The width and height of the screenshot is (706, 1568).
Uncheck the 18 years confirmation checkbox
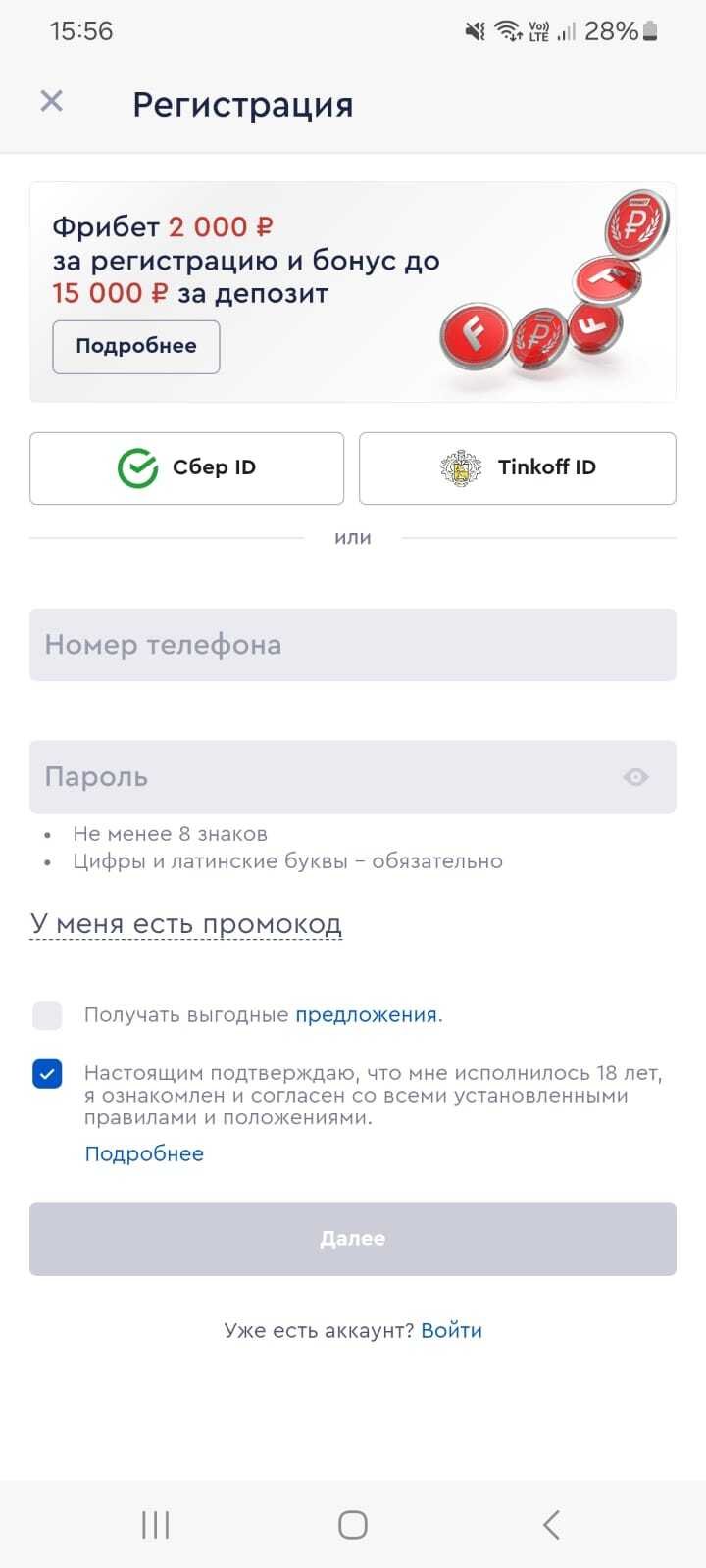click(47, 1074)
